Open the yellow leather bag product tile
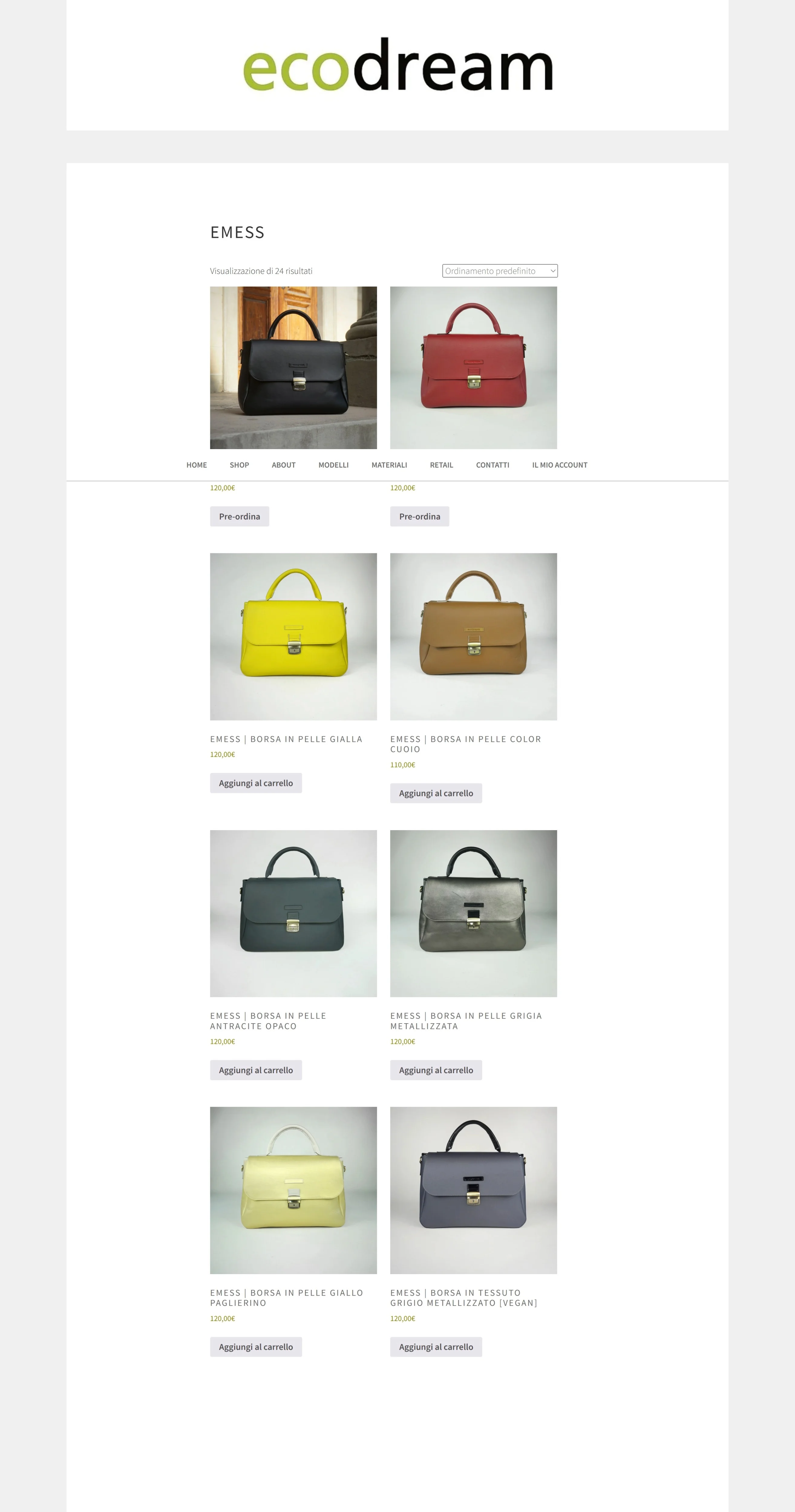This screenshot has width=795, height=1512. click(293, 636)
